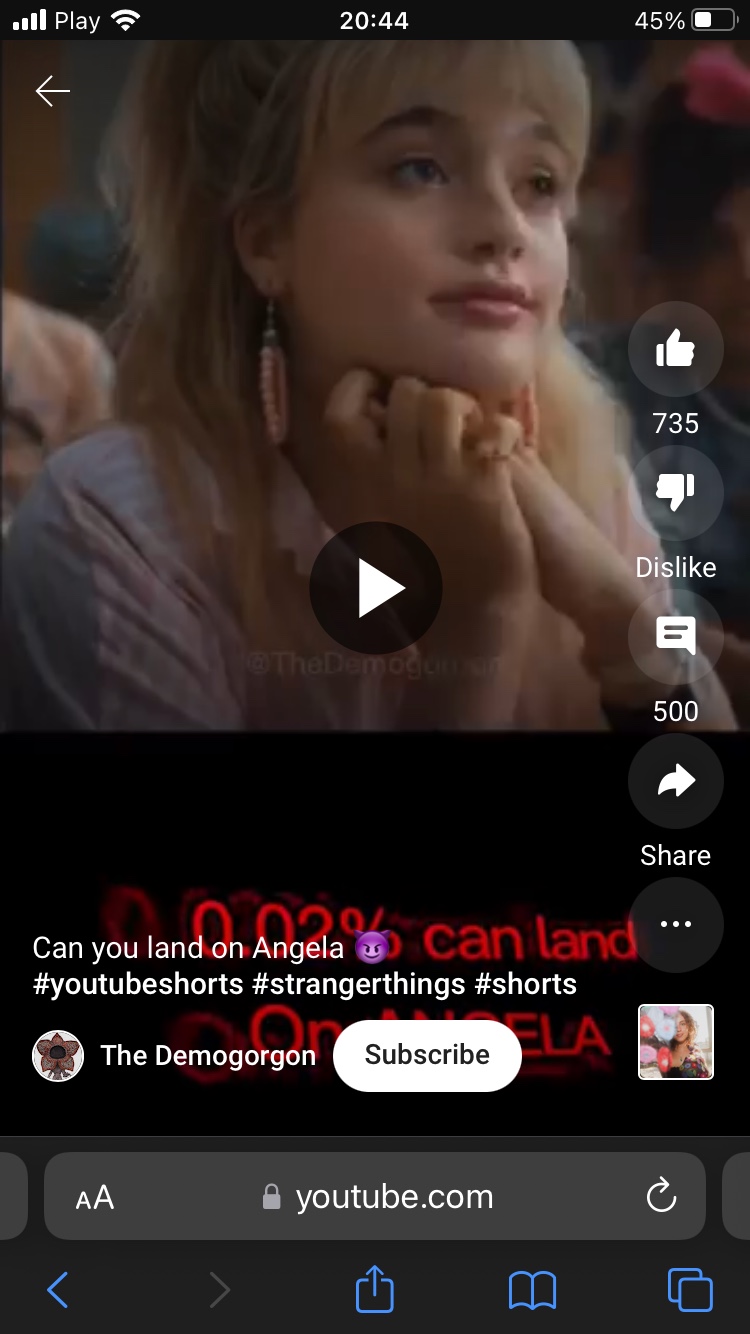Show all open Safari tabs
This screenshot has width=750, height=1334.
tap(690, 1290)
